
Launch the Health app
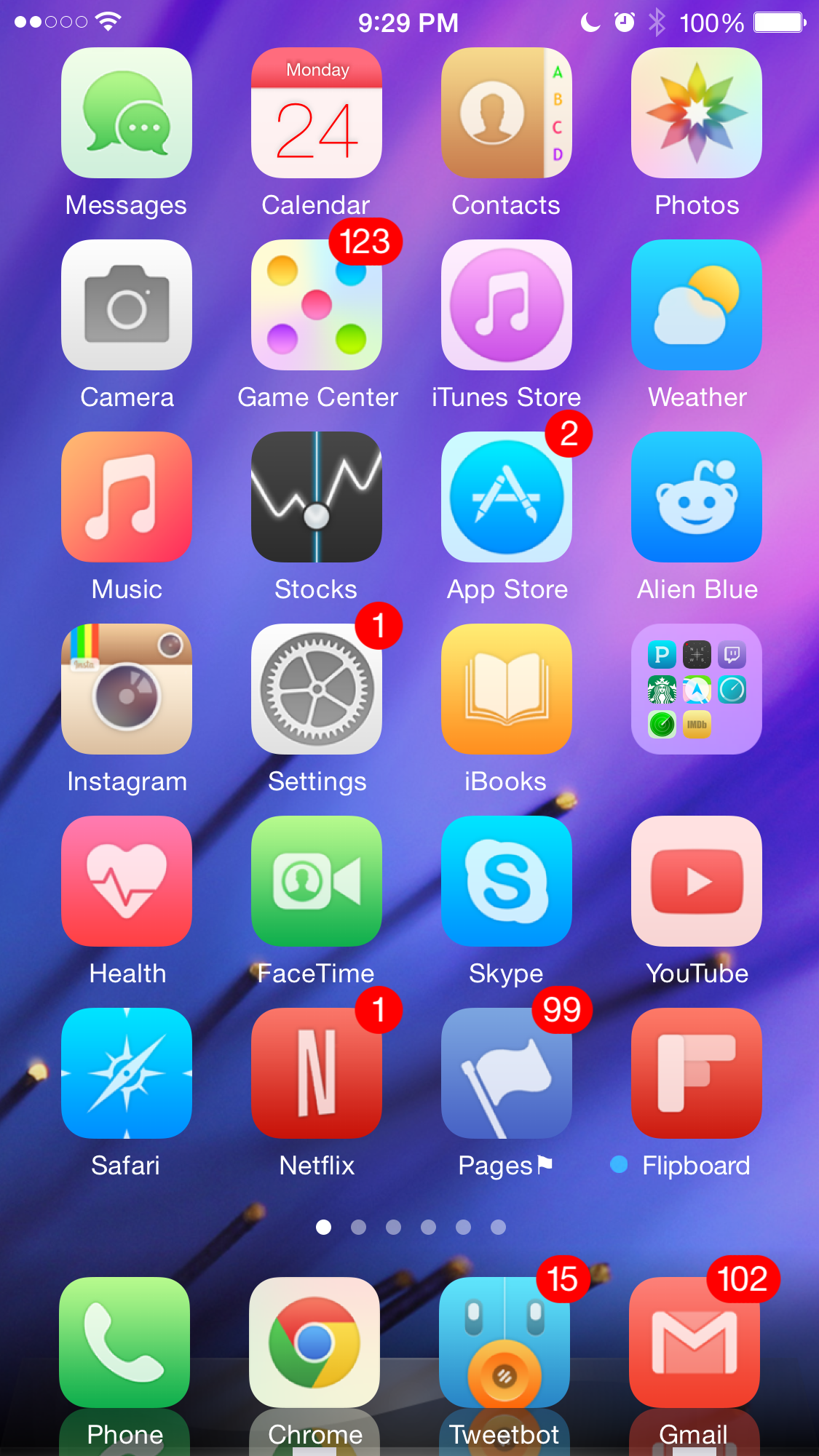tap(127, 881)
